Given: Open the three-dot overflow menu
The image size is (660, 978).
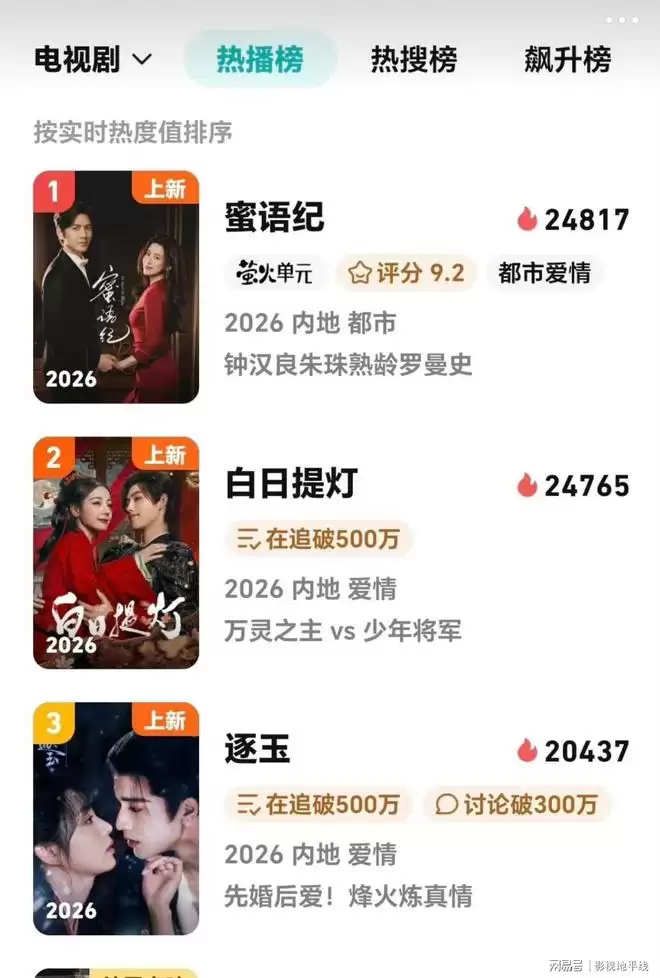Looking at the screenshot, I should [621, 20].
